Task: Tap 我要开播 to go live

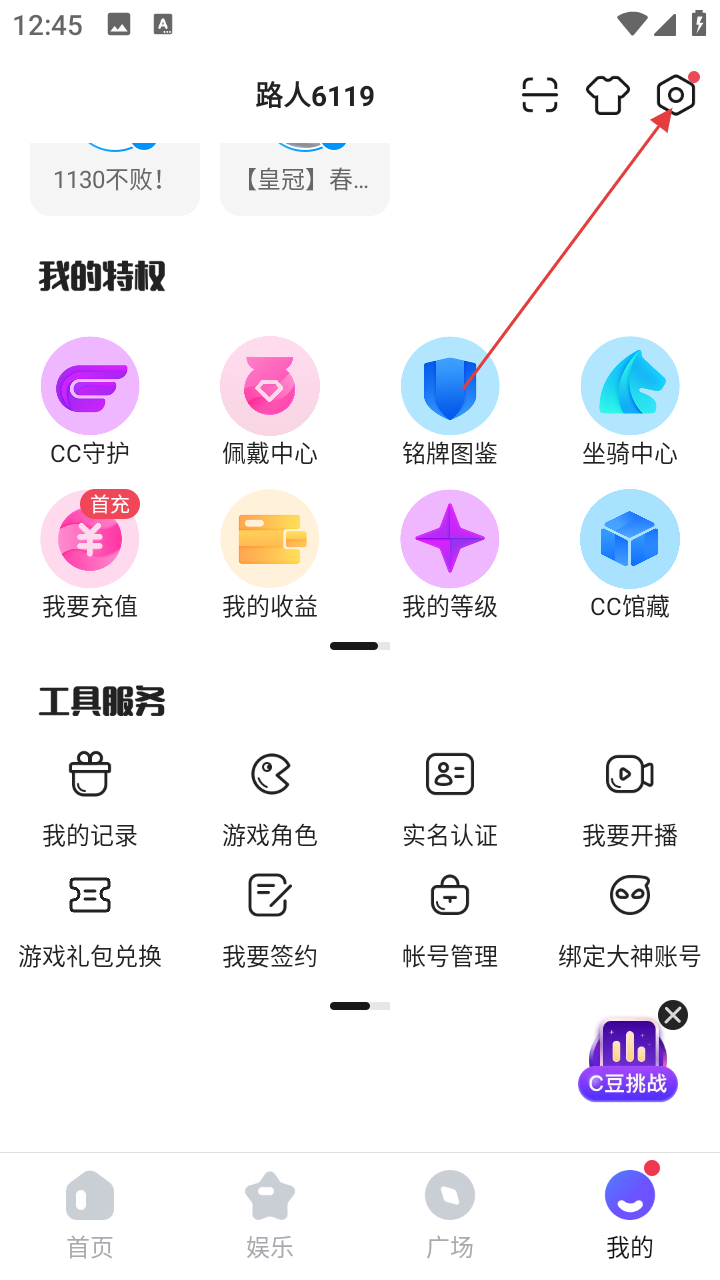Action: coord(630,798)
